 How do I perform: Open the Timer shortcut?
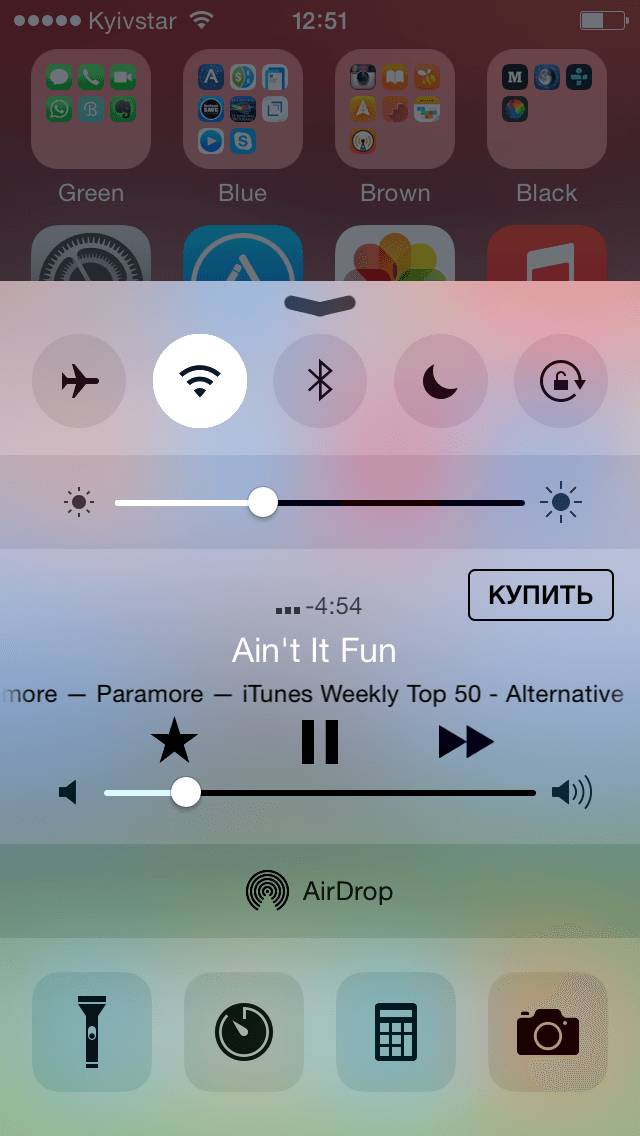pyautogui.click(x=244, y=1031)
